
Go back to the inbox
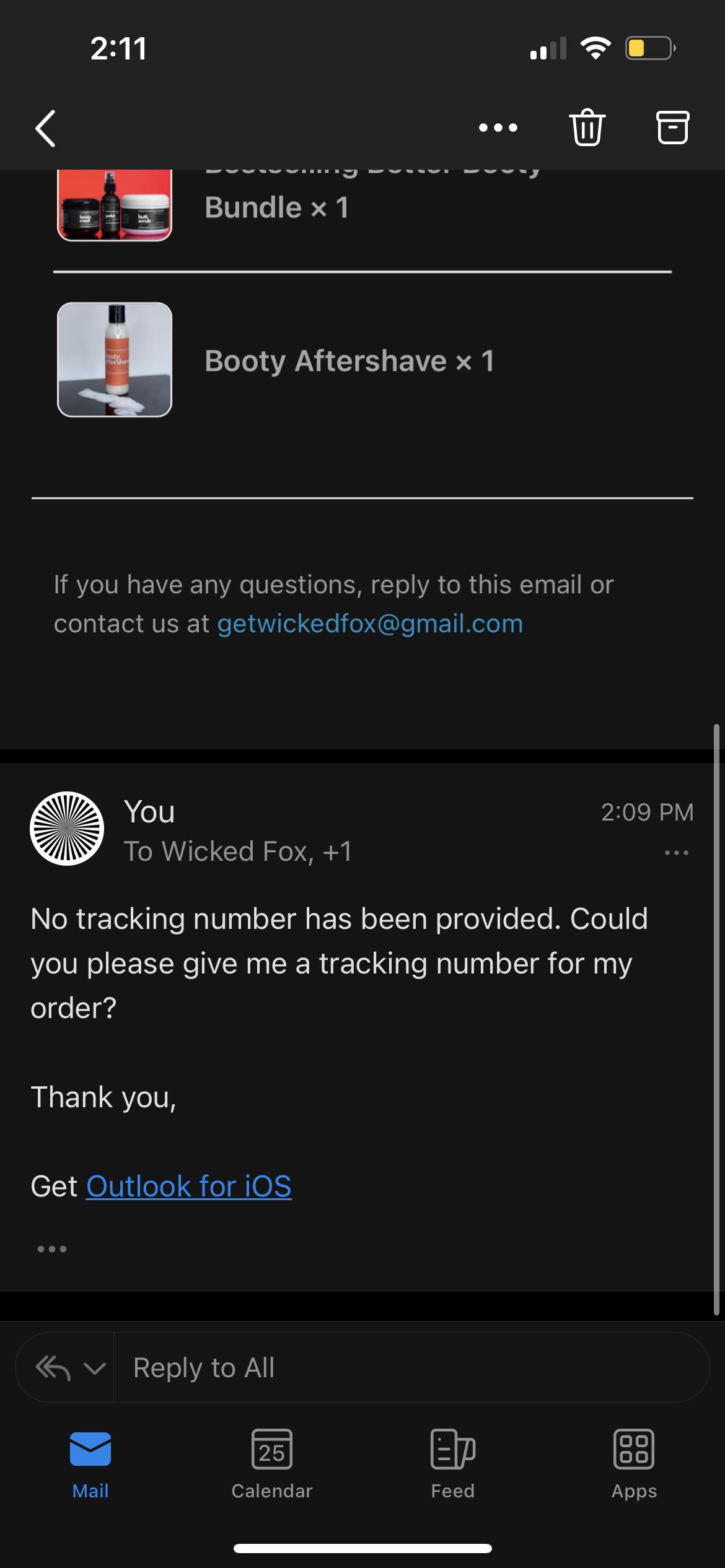click(46, 128)
